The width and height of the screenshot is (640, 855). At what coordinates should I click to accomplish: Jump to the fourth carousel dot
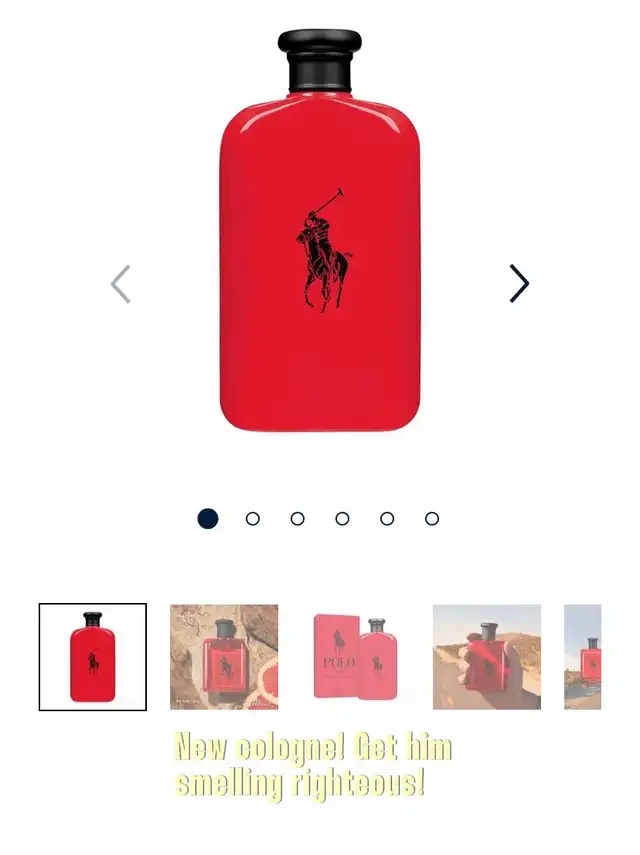click(342, 519)
